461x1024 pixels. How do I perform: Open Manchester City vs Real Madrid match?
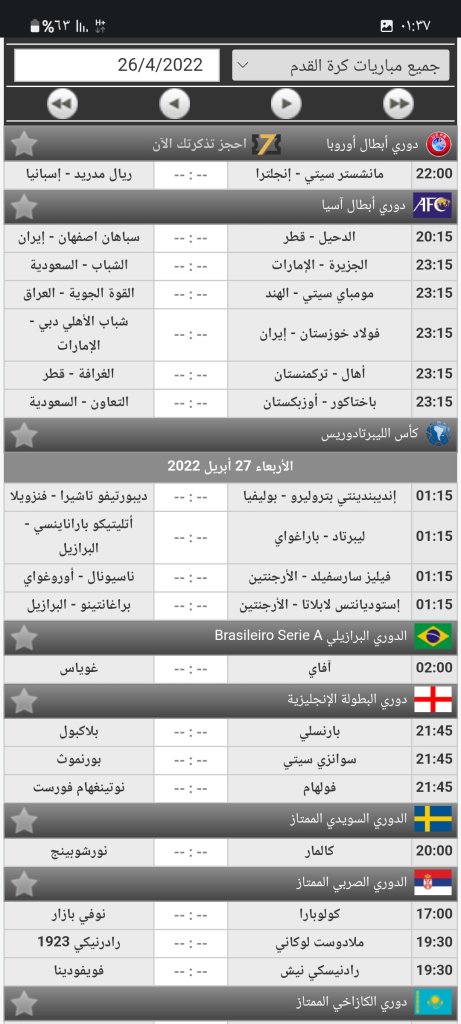(230, 175)
